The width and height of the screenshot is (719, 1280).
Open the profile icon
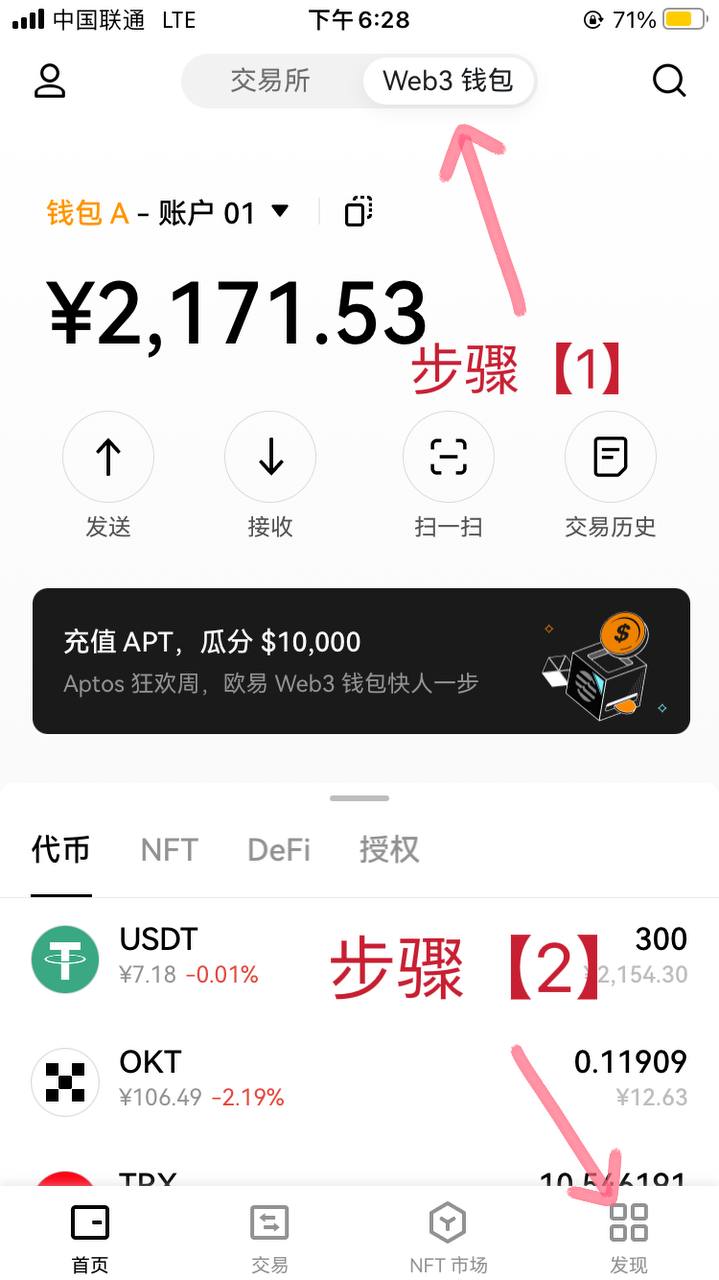(50, 81)
